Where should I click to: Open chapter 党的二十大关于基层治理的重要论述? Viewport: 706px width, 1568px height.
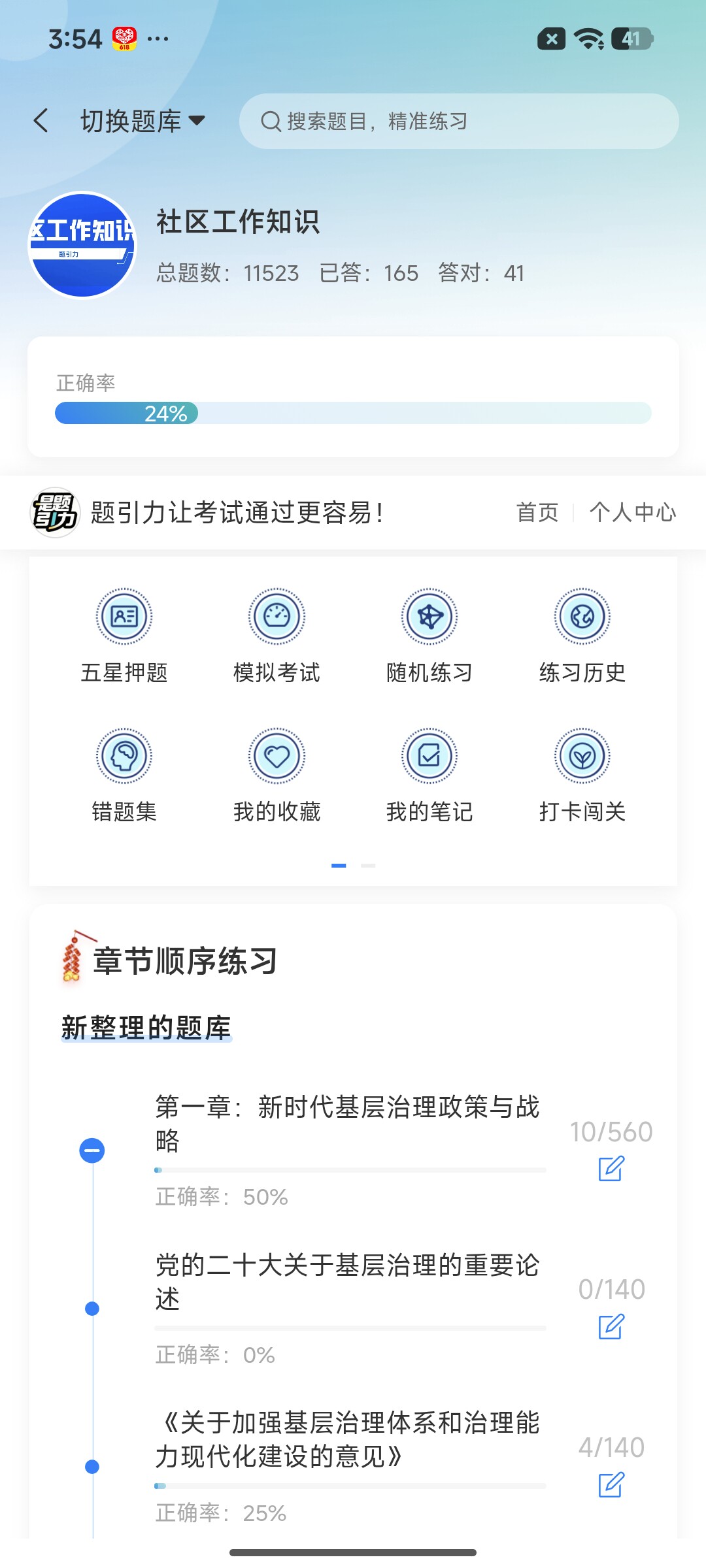[347, 1282]
